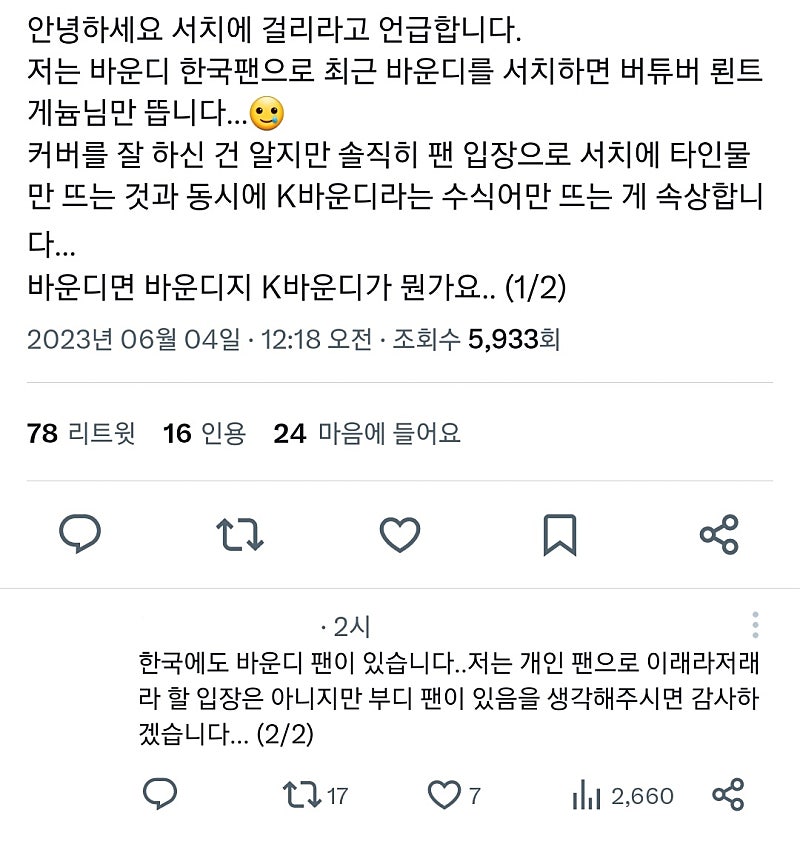
Task: See the 24 likes on the tweet
Action: [366, 433]
